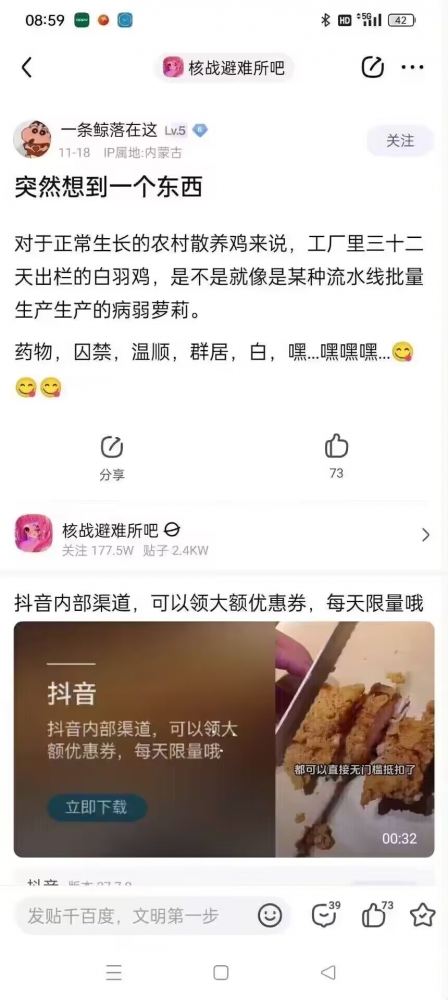Open the 核战避难所吧 forum row
The image size is (448, 1000).
pyautogui.click(x=223, y=534)
